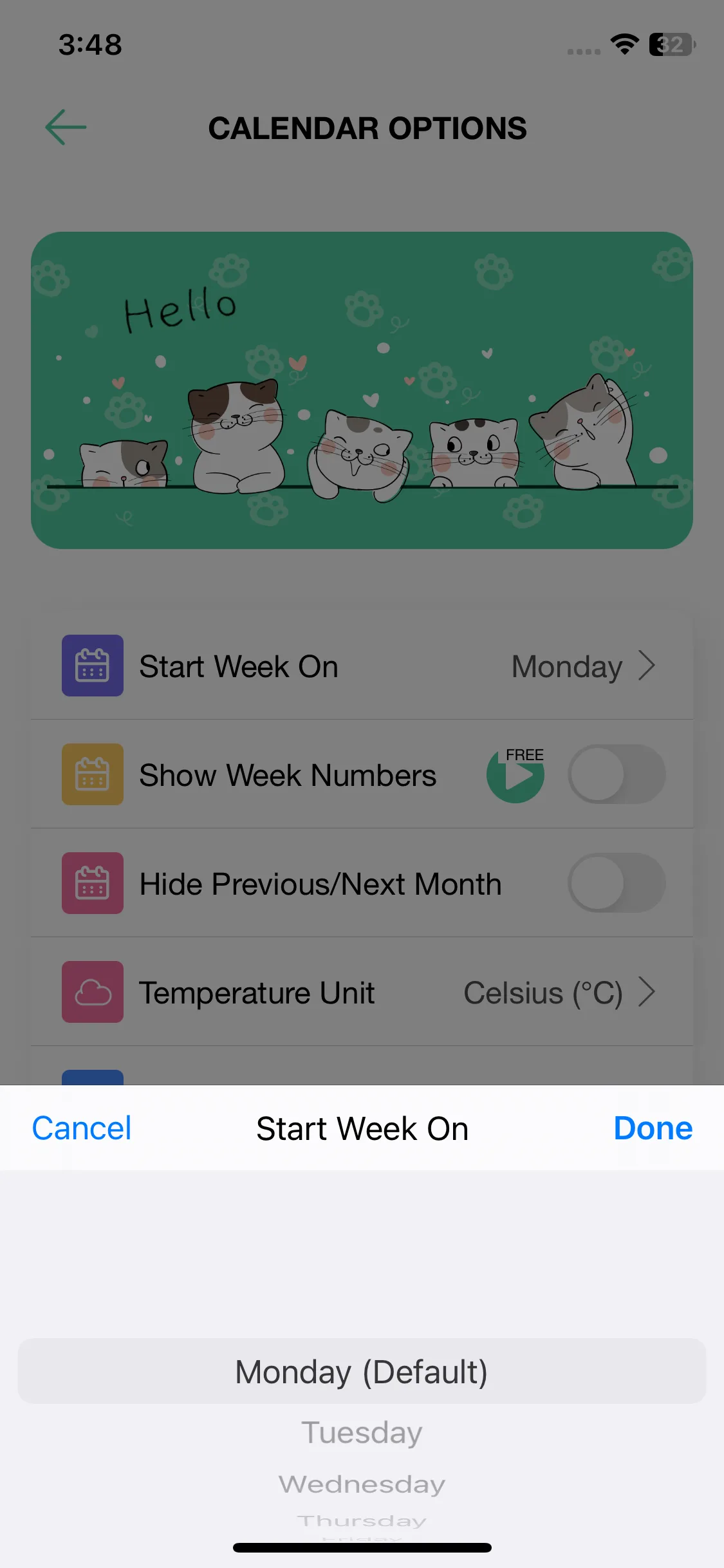Viewport: 724px width, 1568px height.
Task: Tap the FREE video play badge
Action: [515, 774]
